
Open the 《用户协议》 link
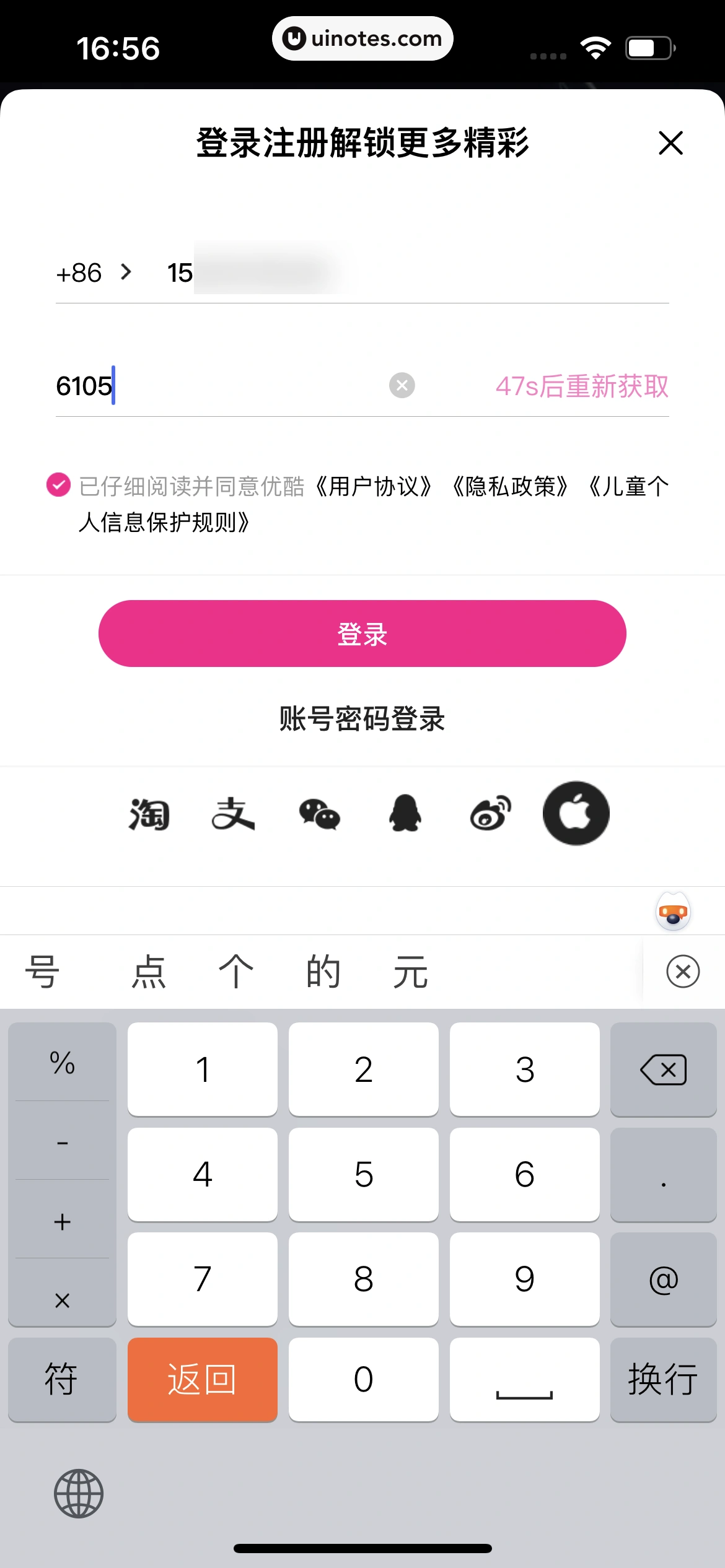(x=373, y=487)
